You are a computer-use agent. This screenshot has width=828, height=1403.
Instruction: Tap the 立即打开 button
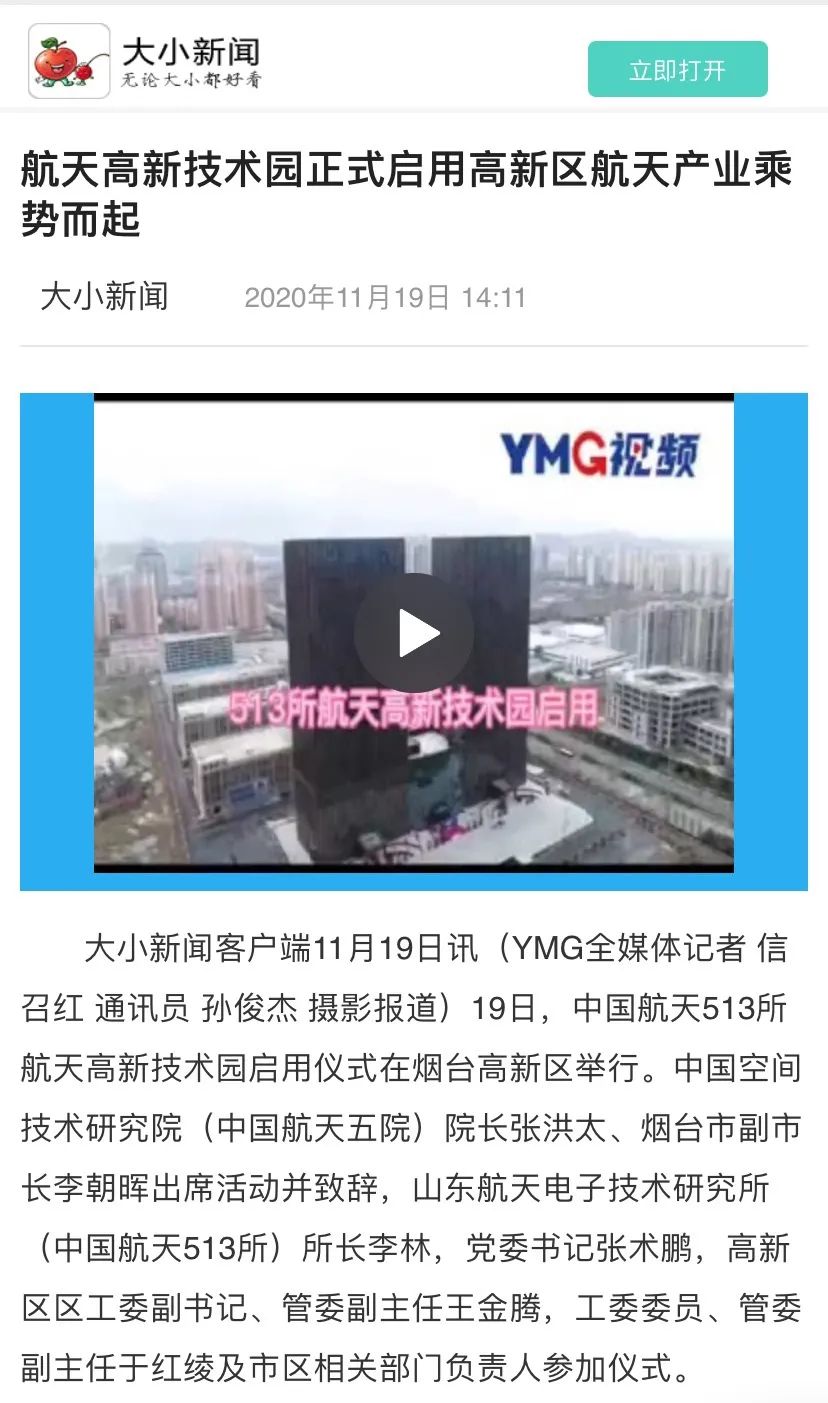tap(677, 69)
